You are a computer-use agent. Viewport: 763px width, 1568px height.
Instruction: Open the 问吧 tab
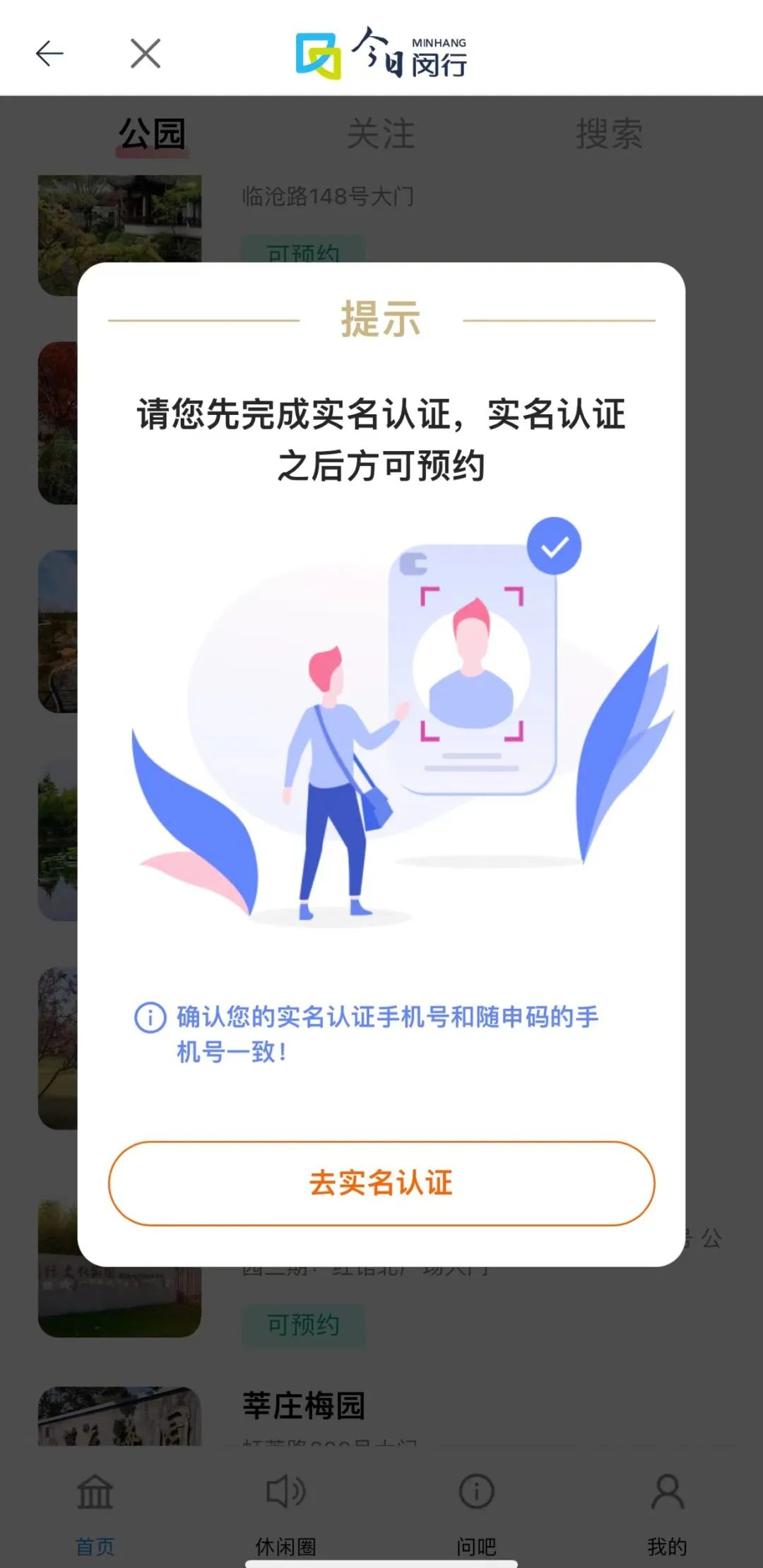pyautogui.click(x=476, y=1507)
